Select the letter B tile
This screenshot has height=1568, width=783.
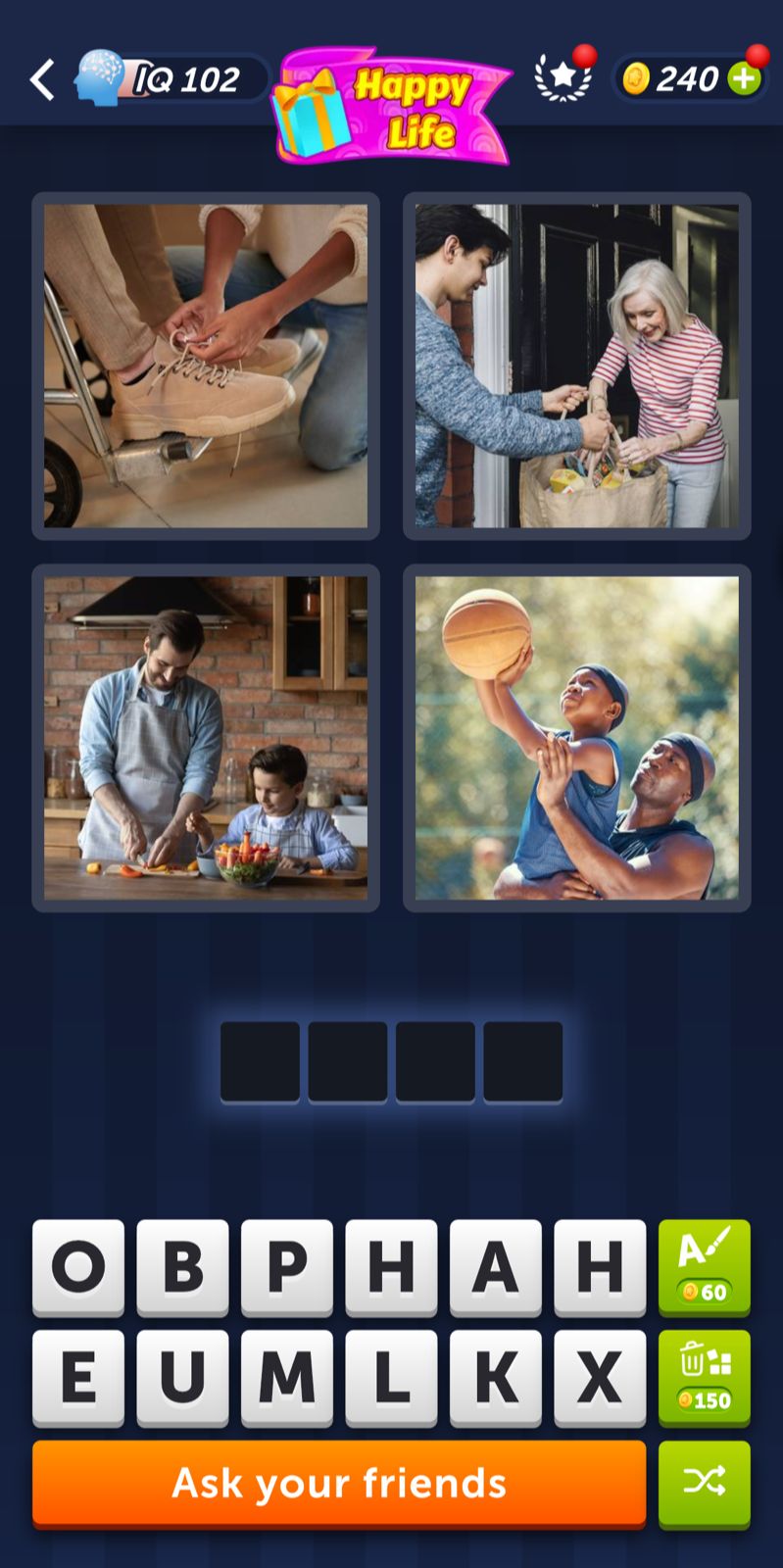pyautogui.click(x=182, y=1265)
